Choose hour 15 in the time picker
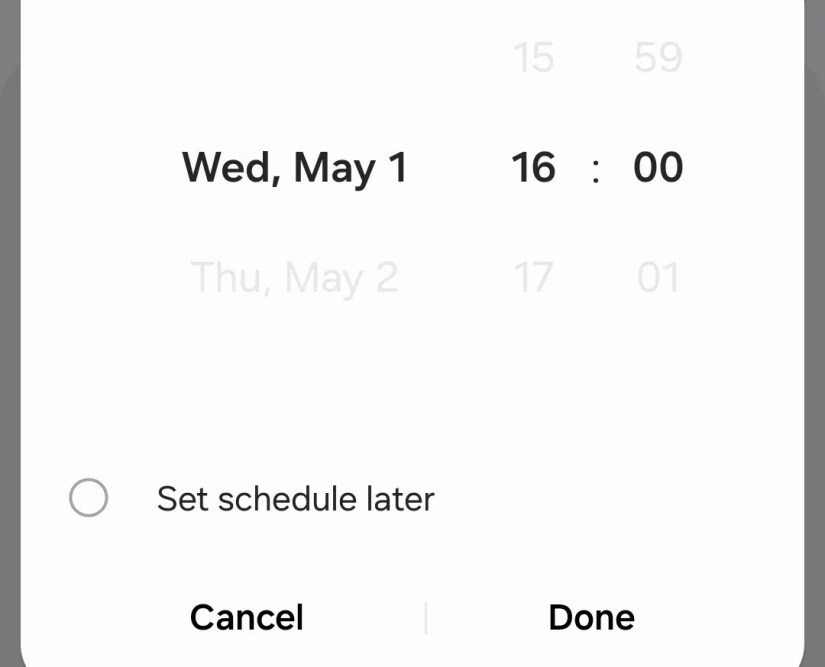The width and height of the screenshot is (825, 667). click(533, 58)
